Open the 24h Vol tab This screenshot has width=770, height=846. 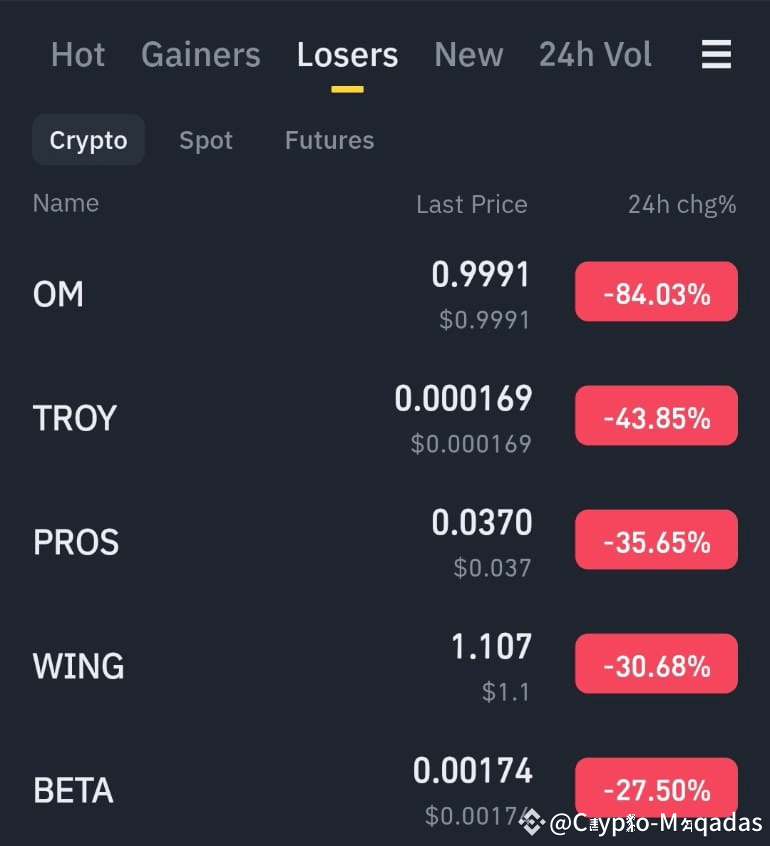coord(595,55)
